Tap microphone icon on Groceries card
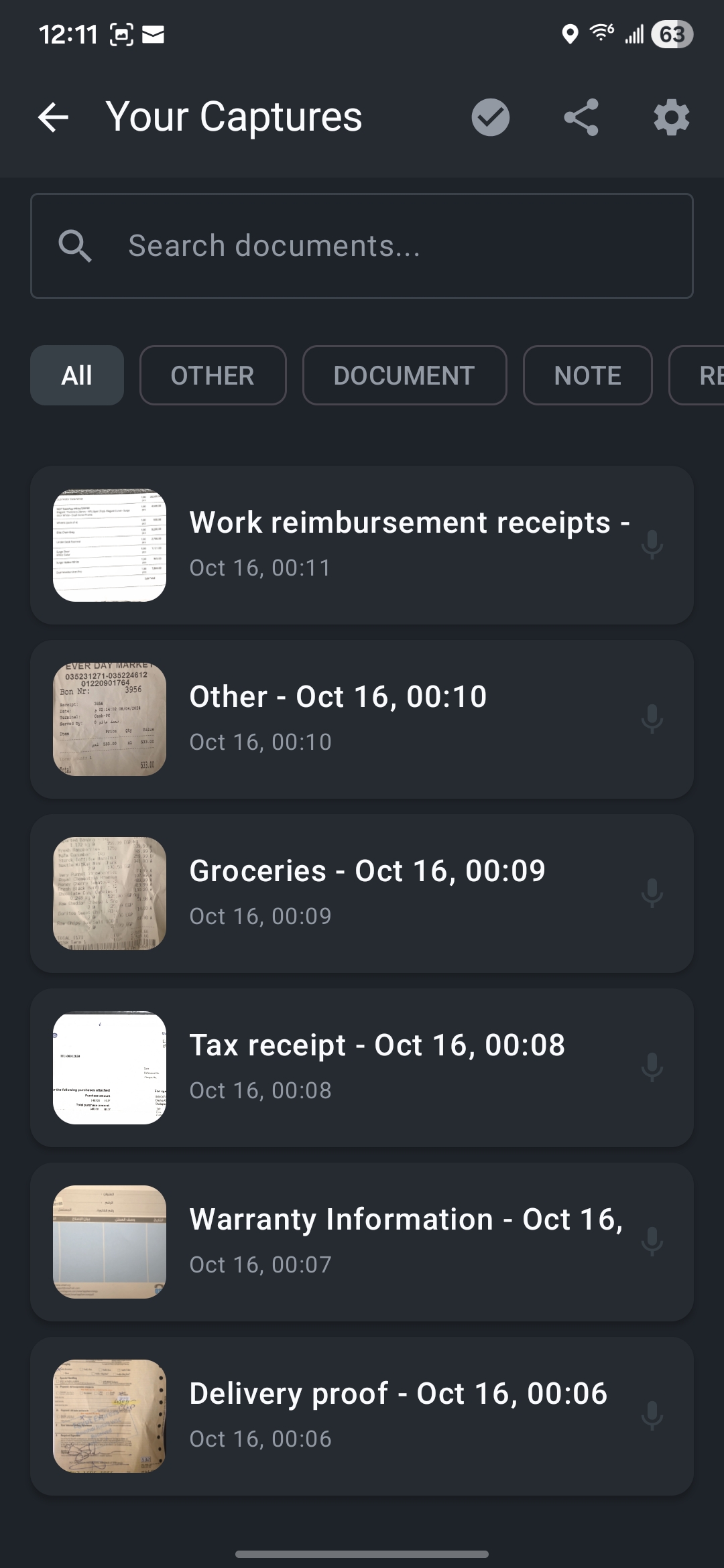 tap(652, 894)
